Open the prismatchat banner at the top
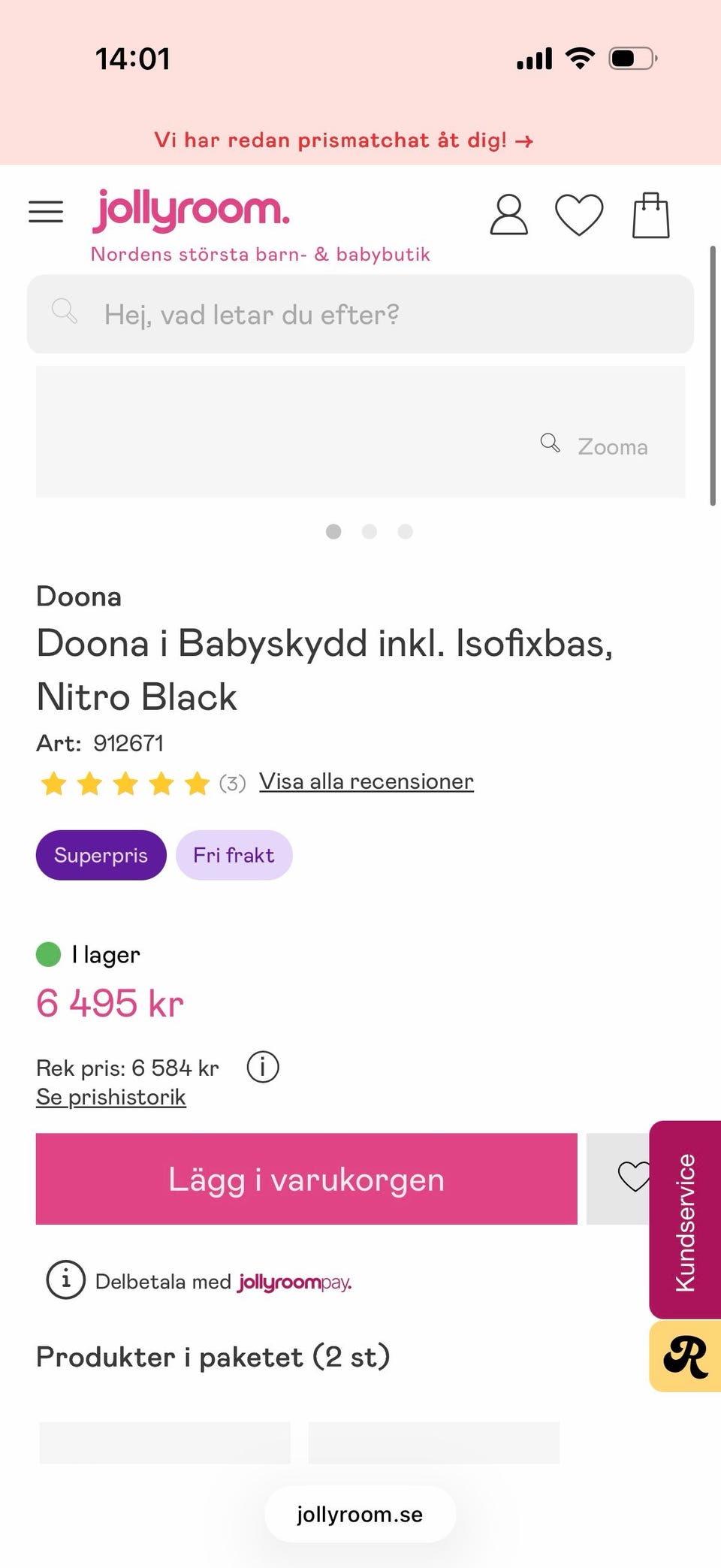Image resolution: width=721 pixels, height=1568 pixels. (344, 140)
